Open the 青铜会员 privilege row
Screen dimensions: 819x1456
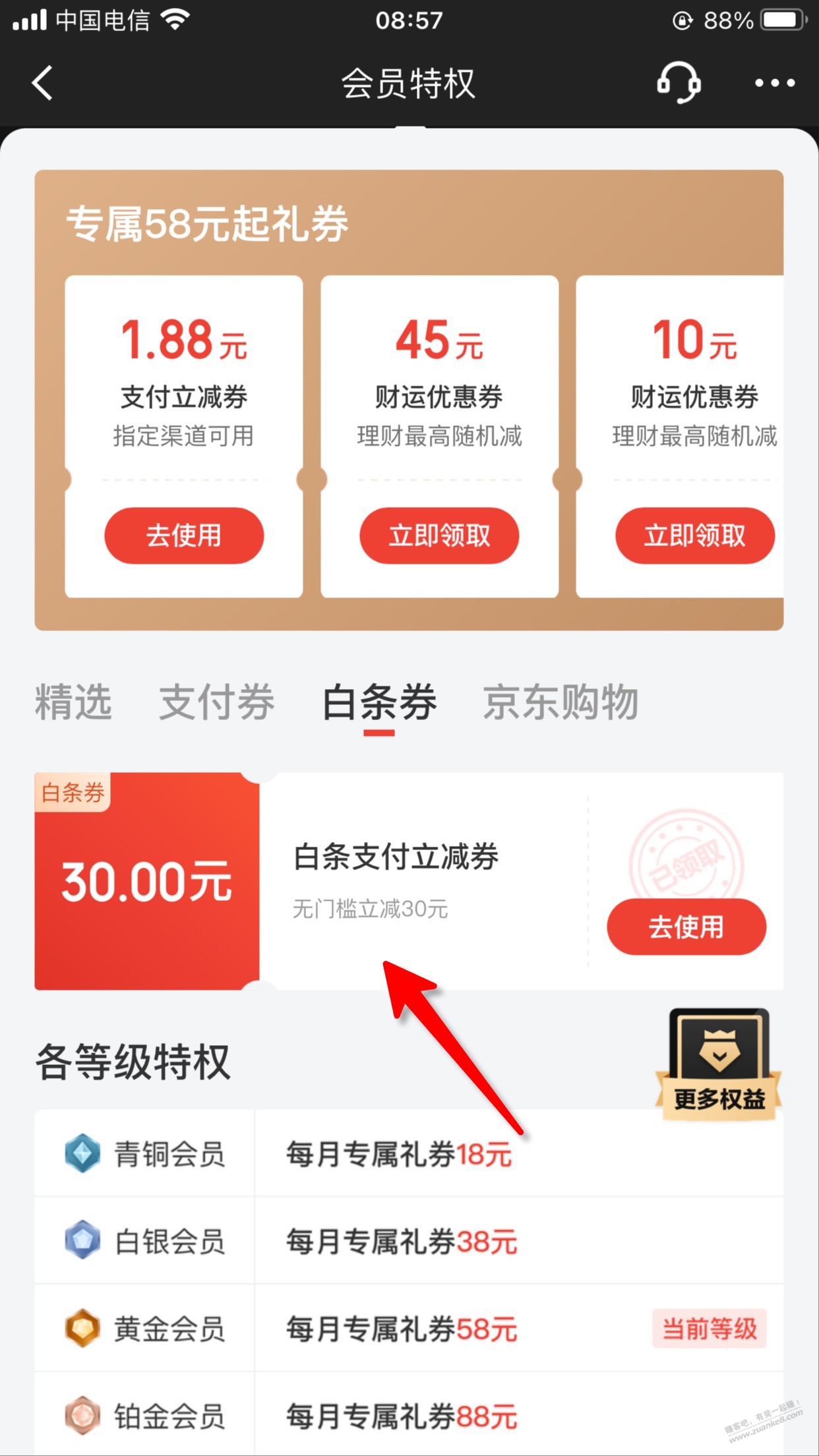click(x=409, y=1153)
